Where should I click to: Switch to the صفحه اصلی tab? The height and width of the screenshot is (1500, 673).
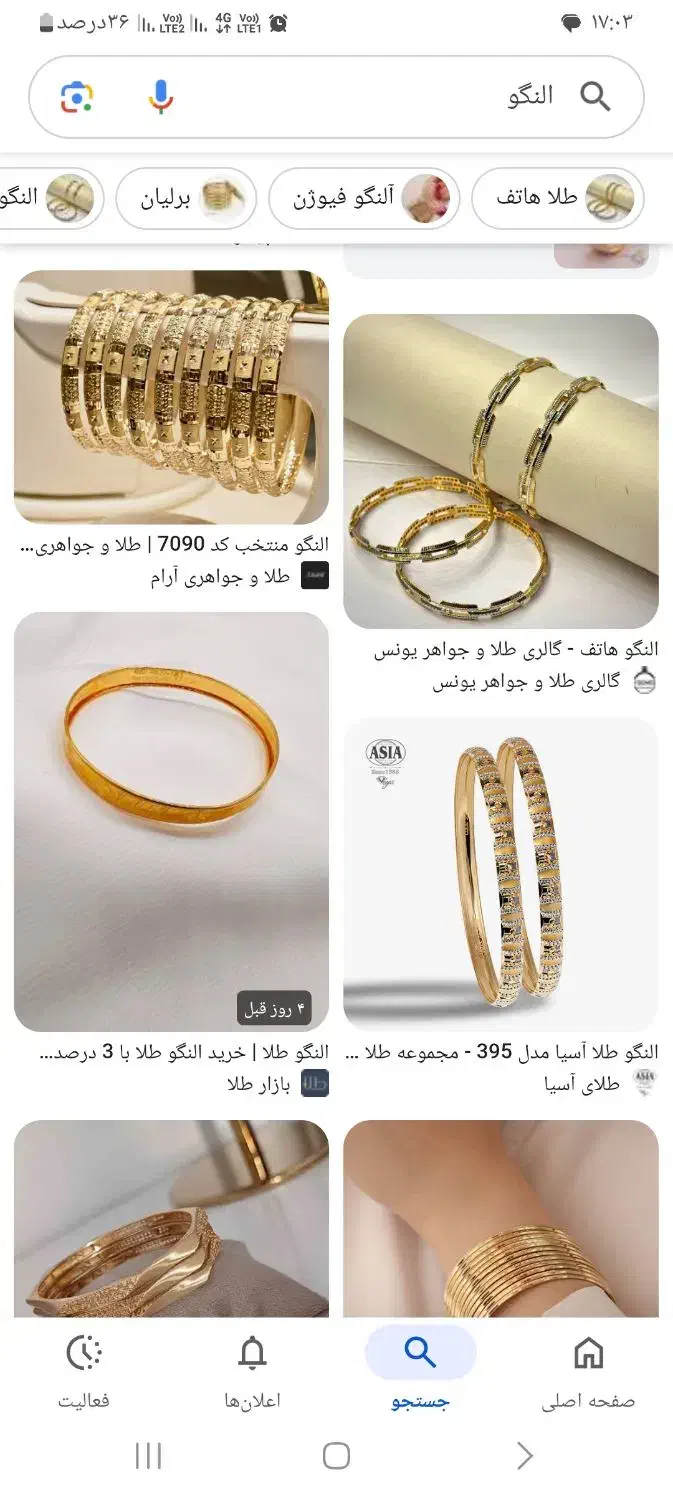588,1373
